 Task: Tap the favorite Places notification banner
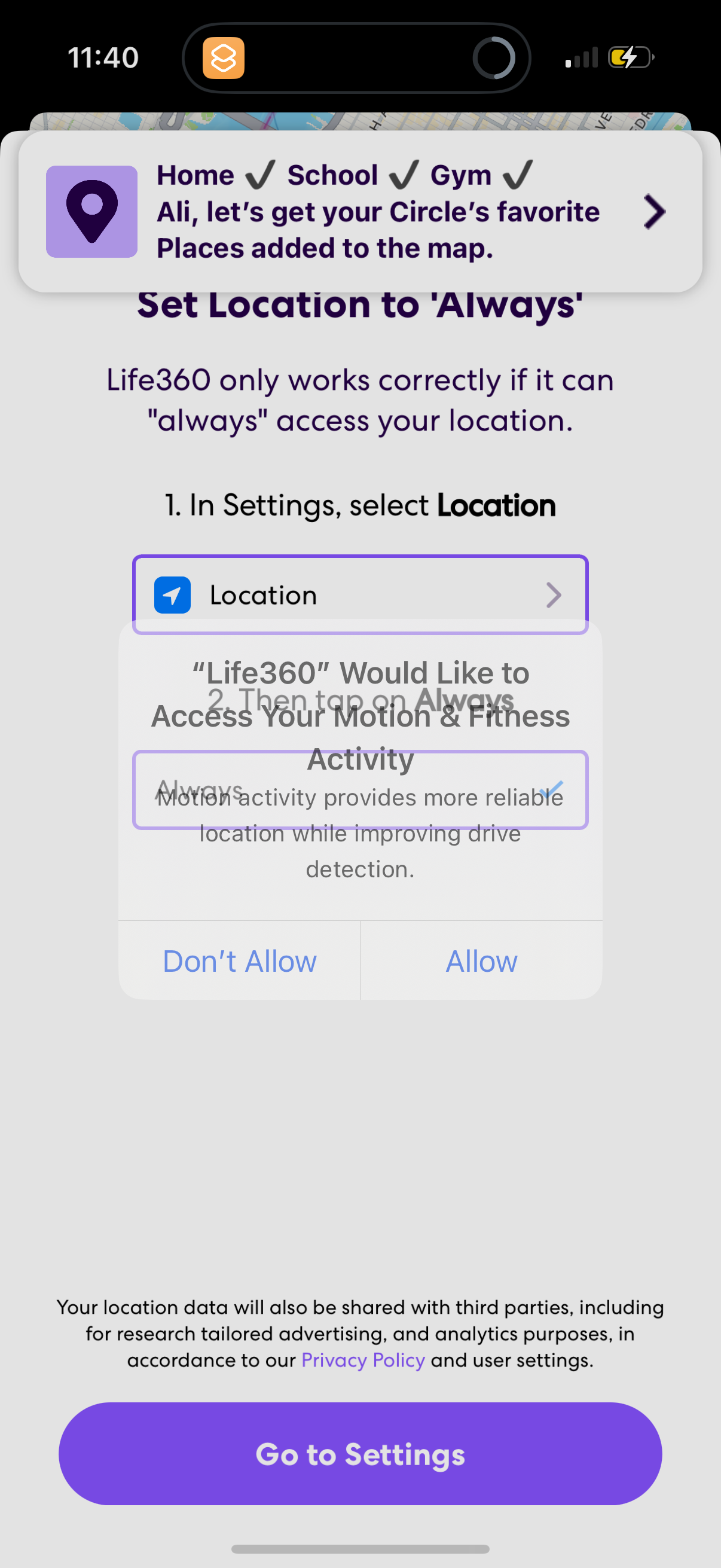pyautogui.click(x=360, y=211)
